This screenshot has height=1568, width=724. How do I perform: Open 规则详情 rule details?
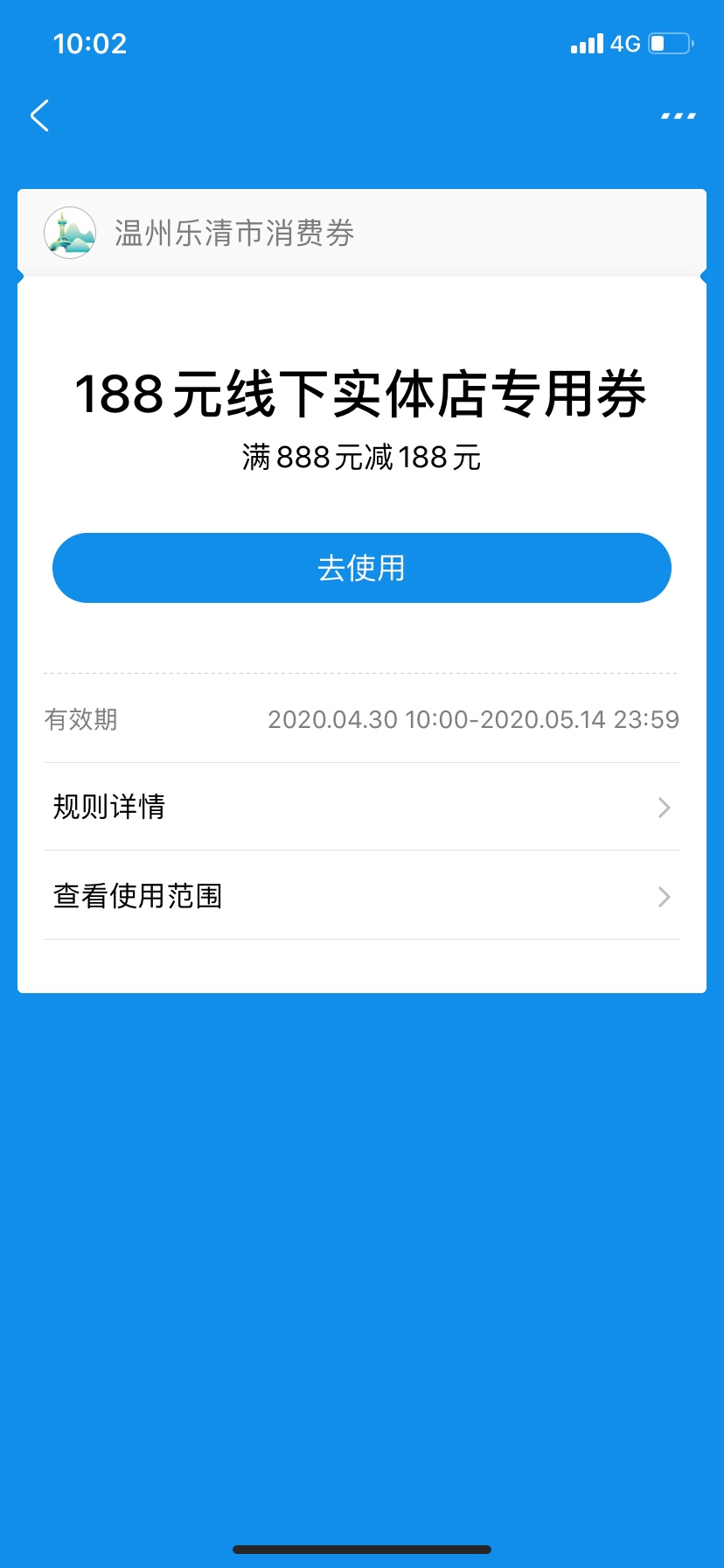click(x=362, y=807)
